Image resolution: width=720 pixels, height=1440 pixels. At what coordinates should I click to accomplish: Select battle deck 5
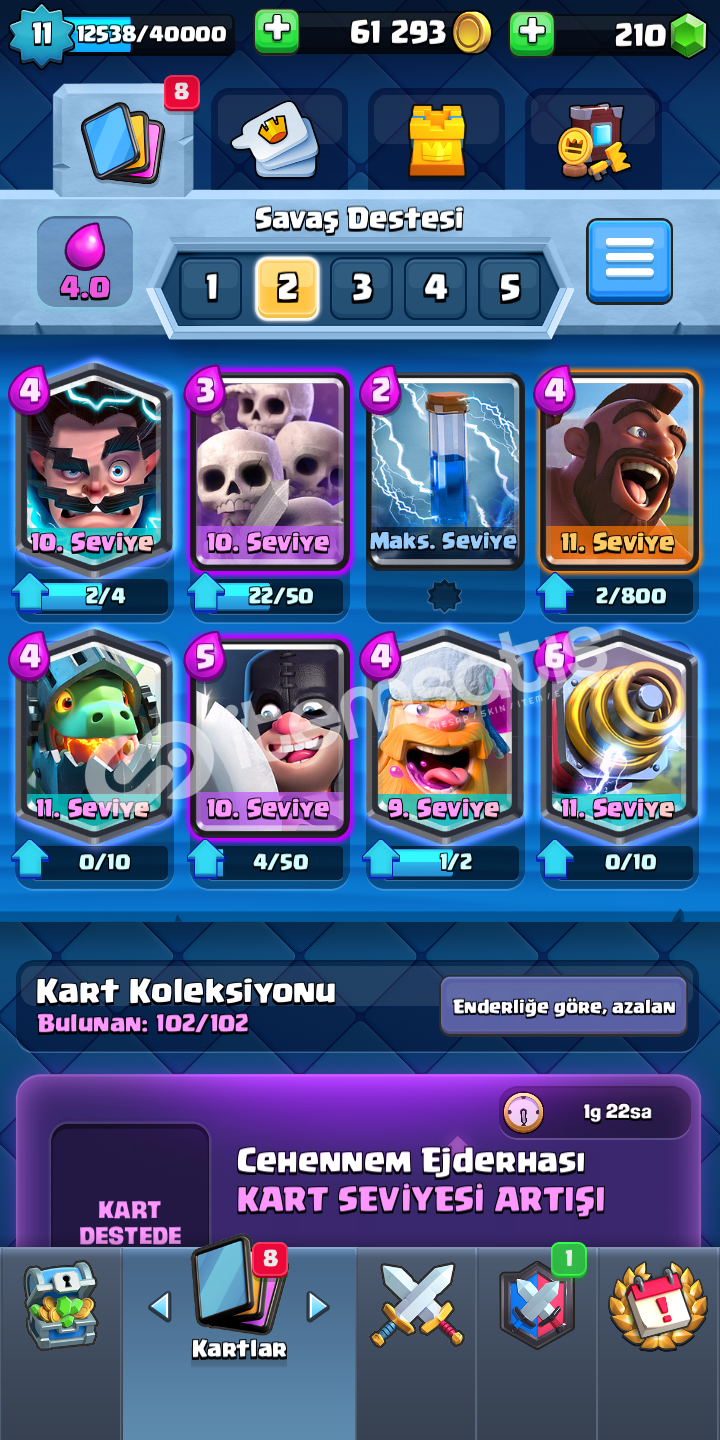[509, 288]
